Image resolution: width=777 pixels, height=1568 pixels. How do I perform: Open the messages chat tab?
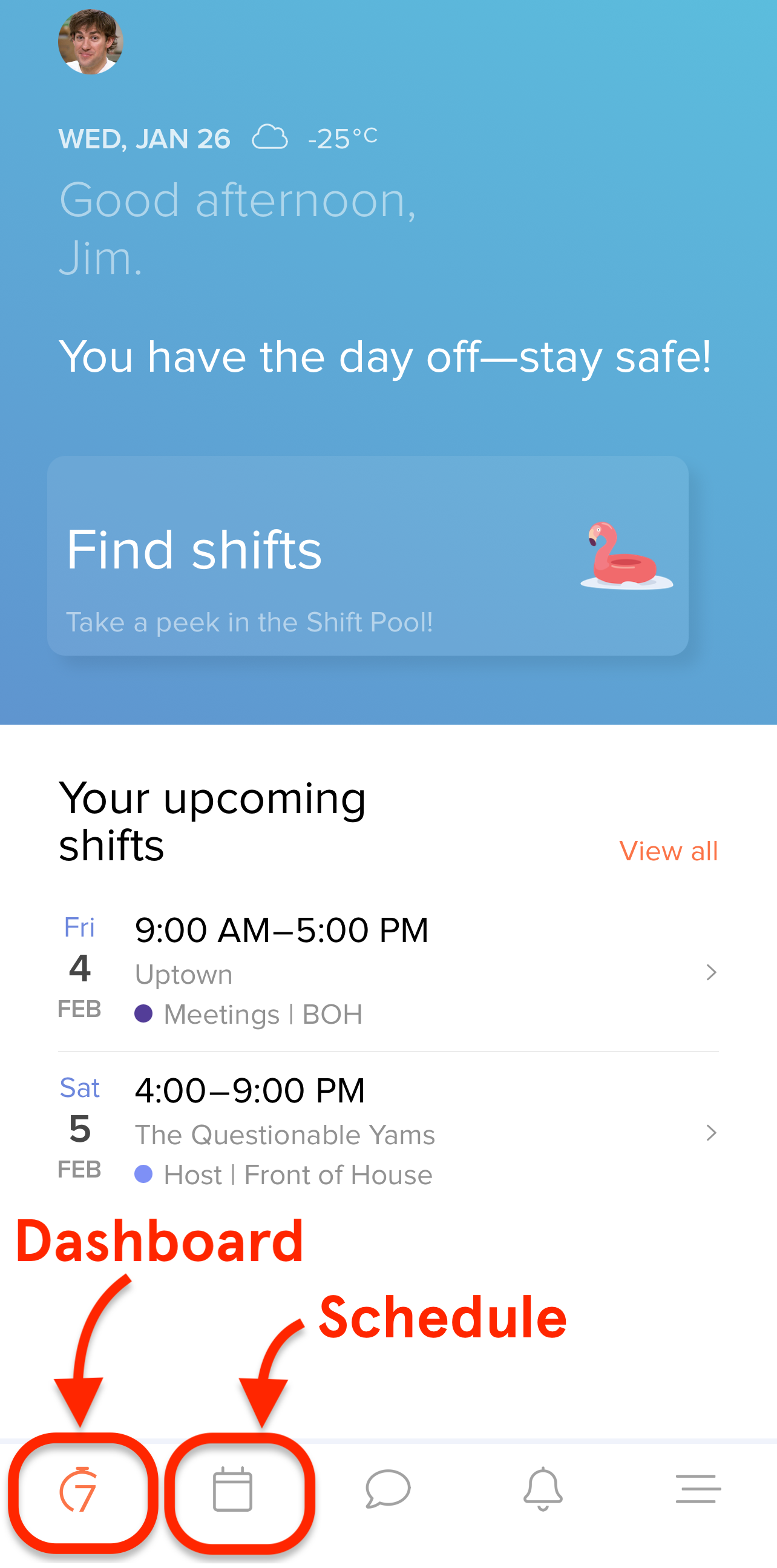point(388,1489)
